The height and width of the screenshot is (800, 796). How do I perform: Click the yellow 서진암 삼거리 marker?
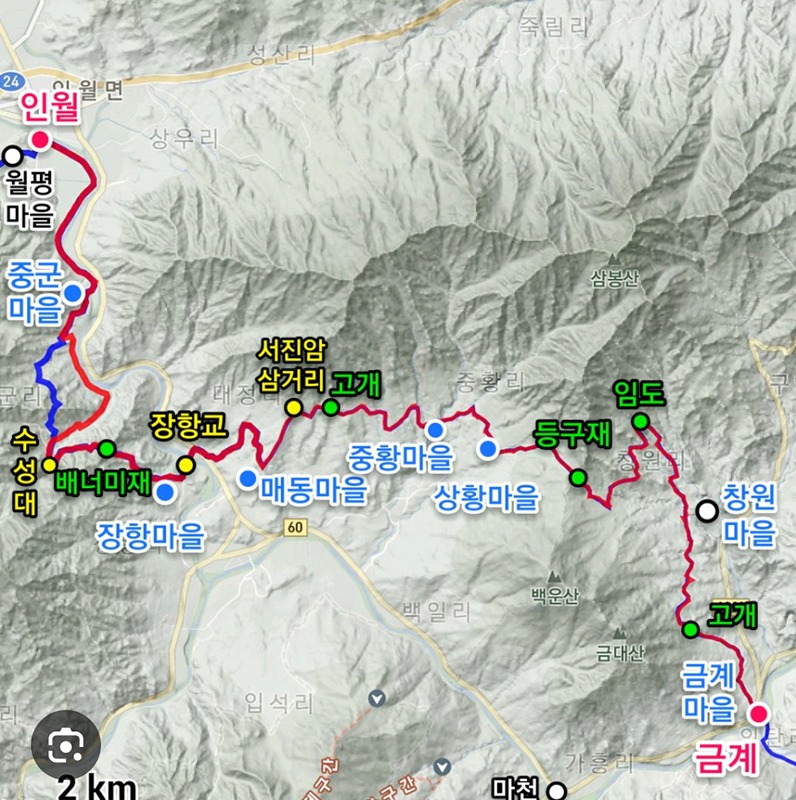click(x=293, y=407)
